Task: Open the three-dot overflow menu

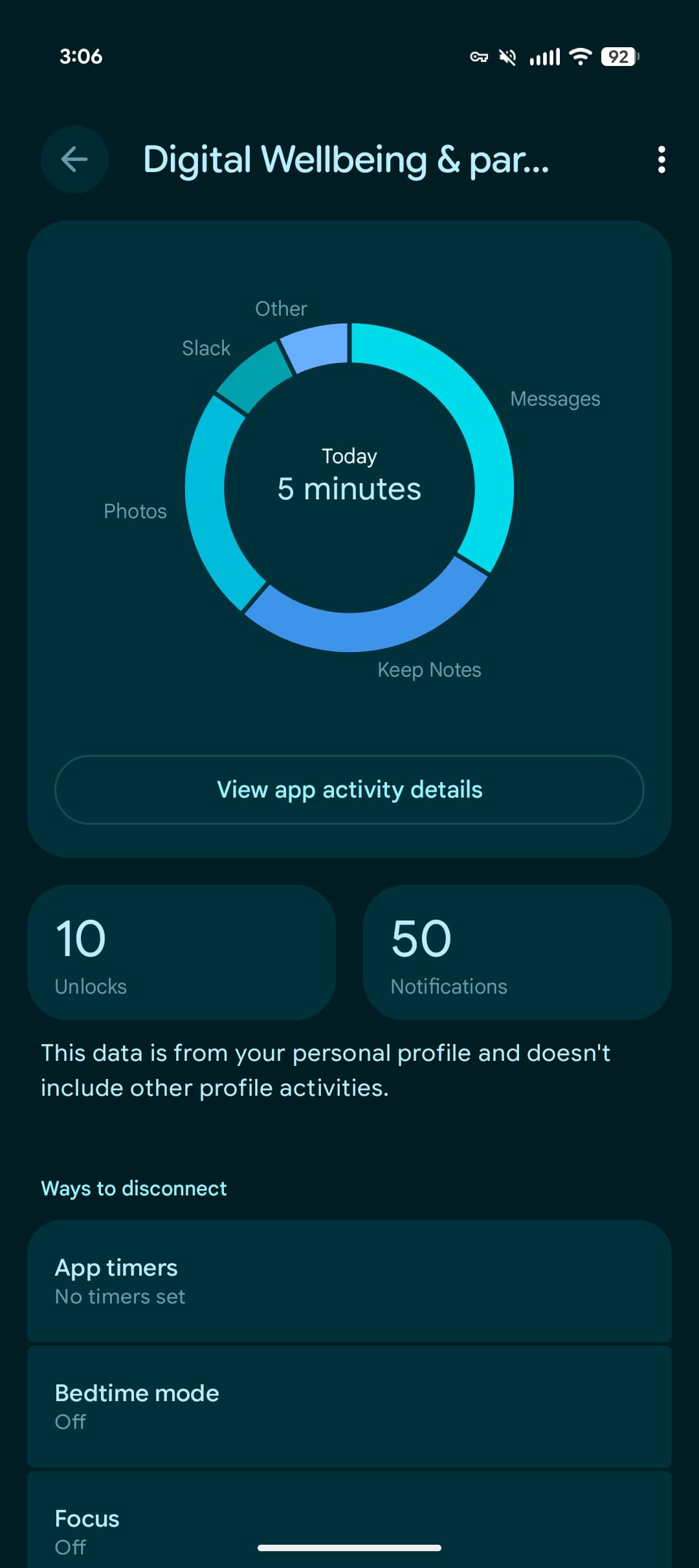Action: 661,159
